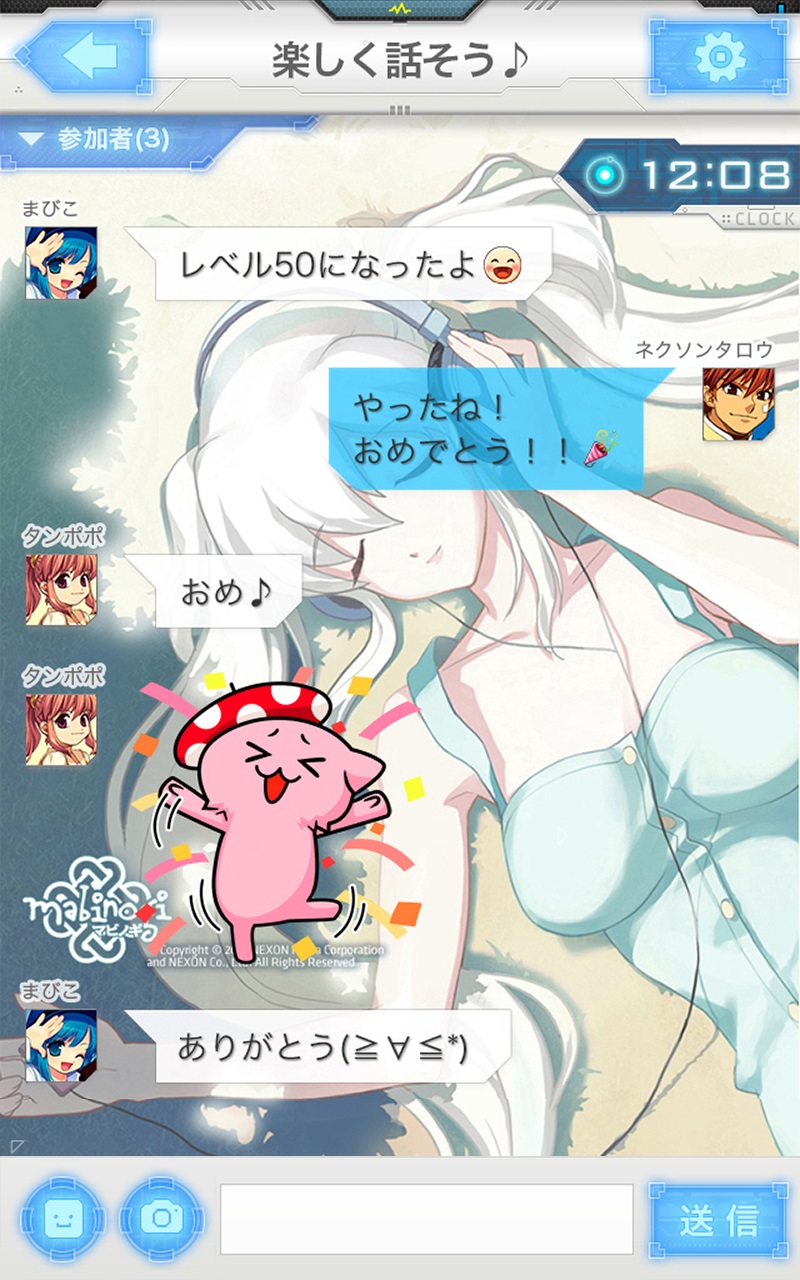800x1280 pixels.
Task: Tap the 送信 send button
Action: click(719, 1219)
